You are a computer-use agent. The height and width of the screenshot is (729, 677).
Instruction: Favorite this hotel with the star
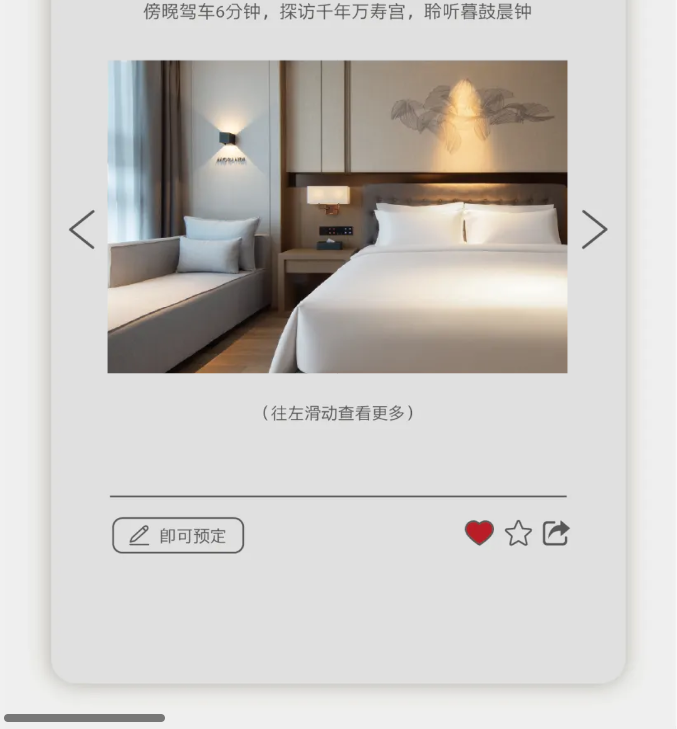point(518,534)
